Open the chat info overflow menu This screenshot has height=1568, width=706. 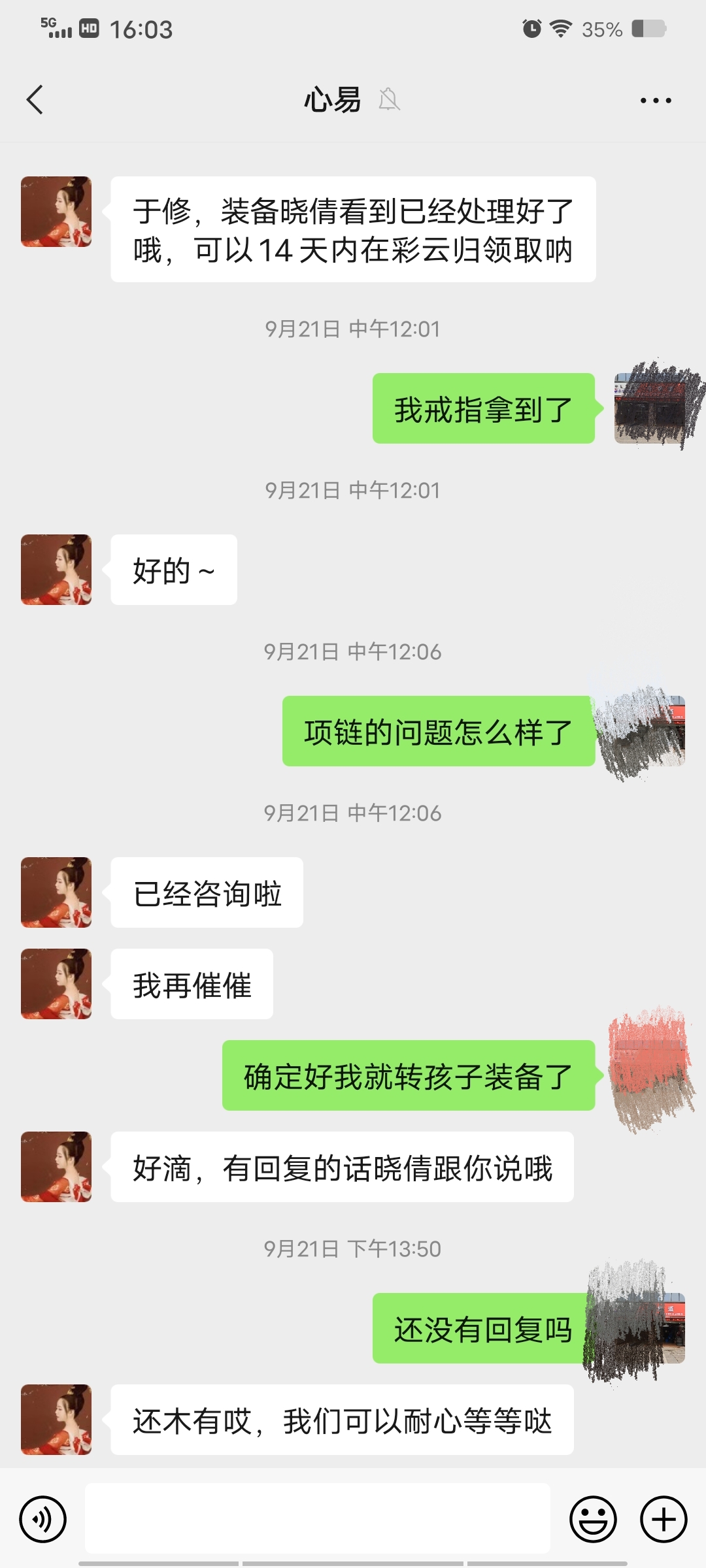[655, 101]
